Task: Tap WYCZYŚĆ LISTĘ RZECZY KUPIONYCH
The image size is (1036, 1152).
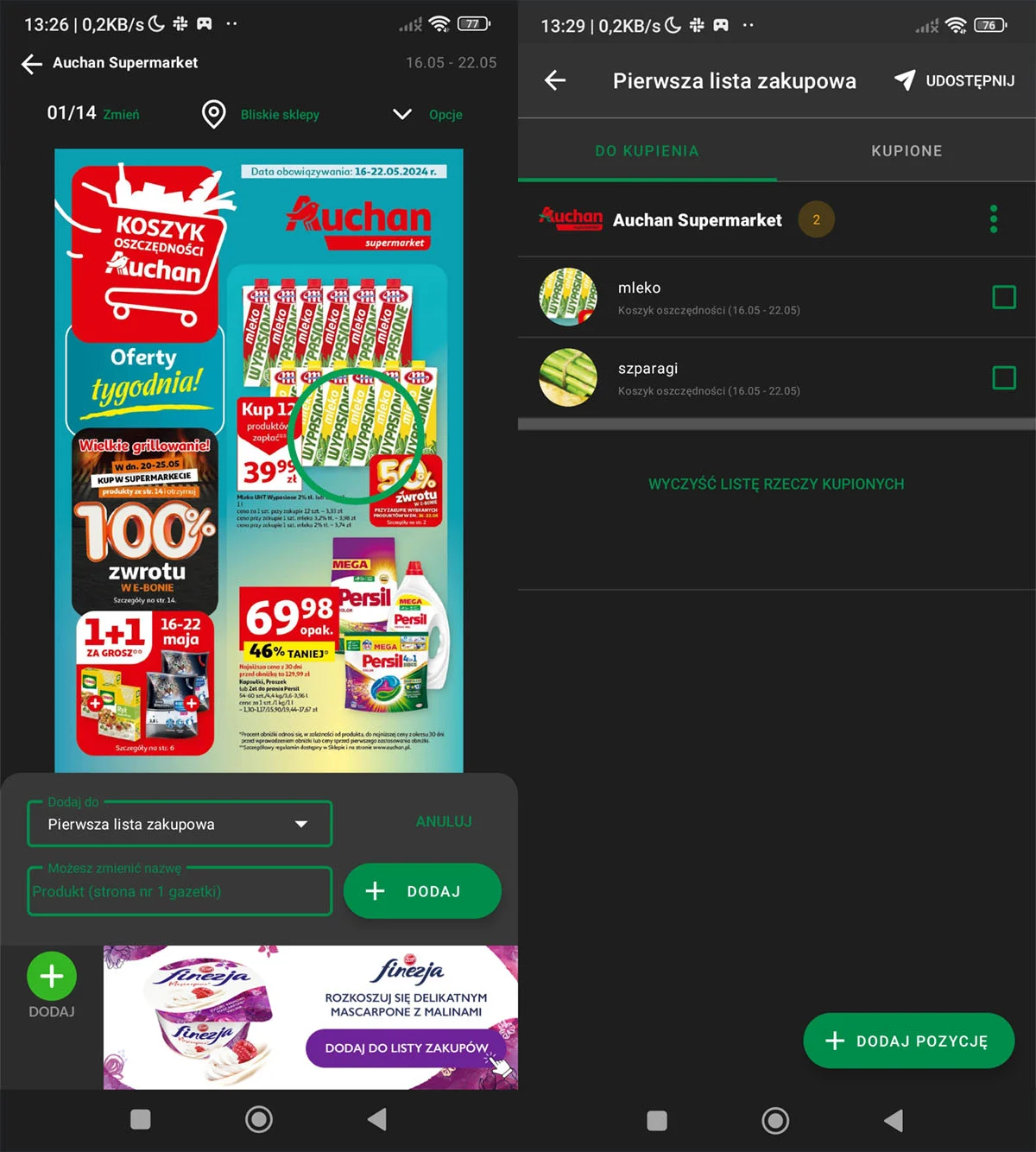Action: coord(776,484)
